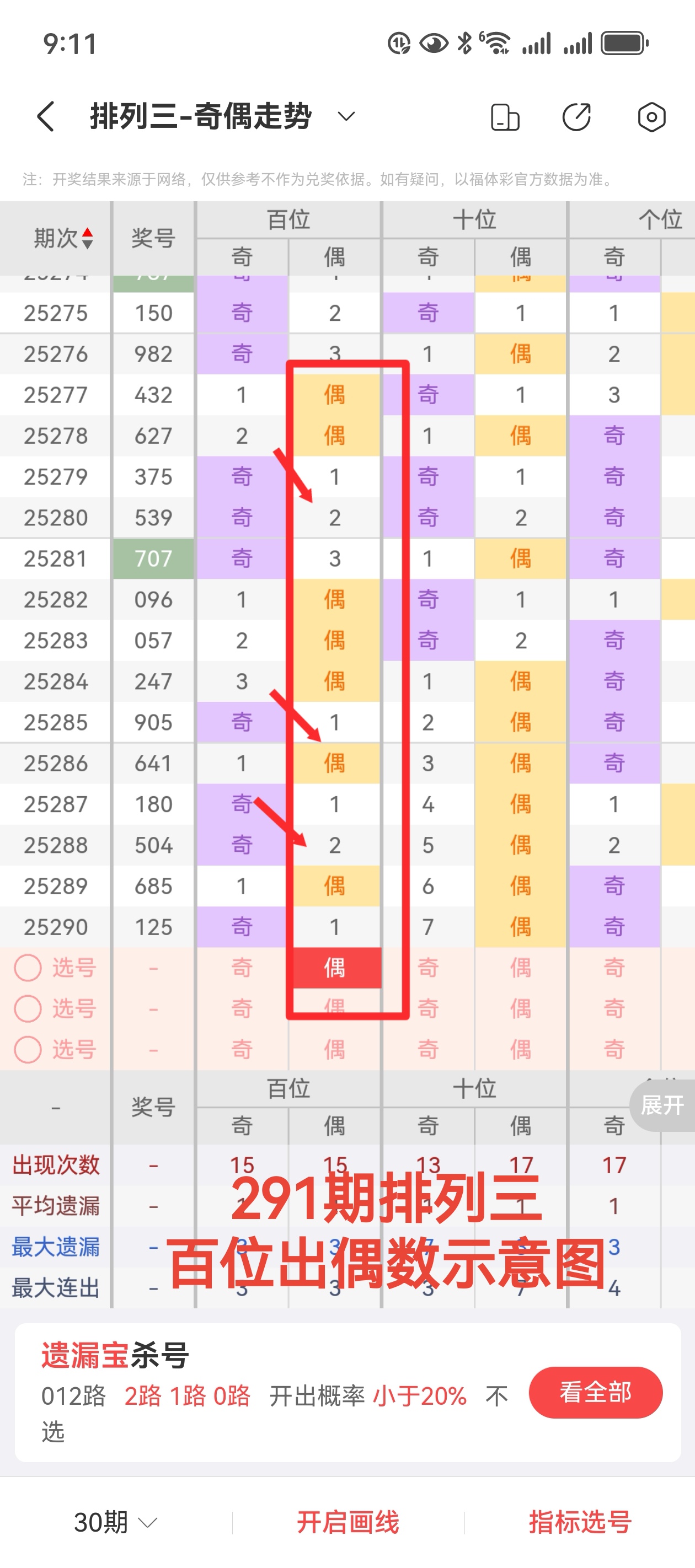
Task: Open the 排列三-奇偶走势 title dropdown
Action: pyautogui.click(x=344, y=116)
